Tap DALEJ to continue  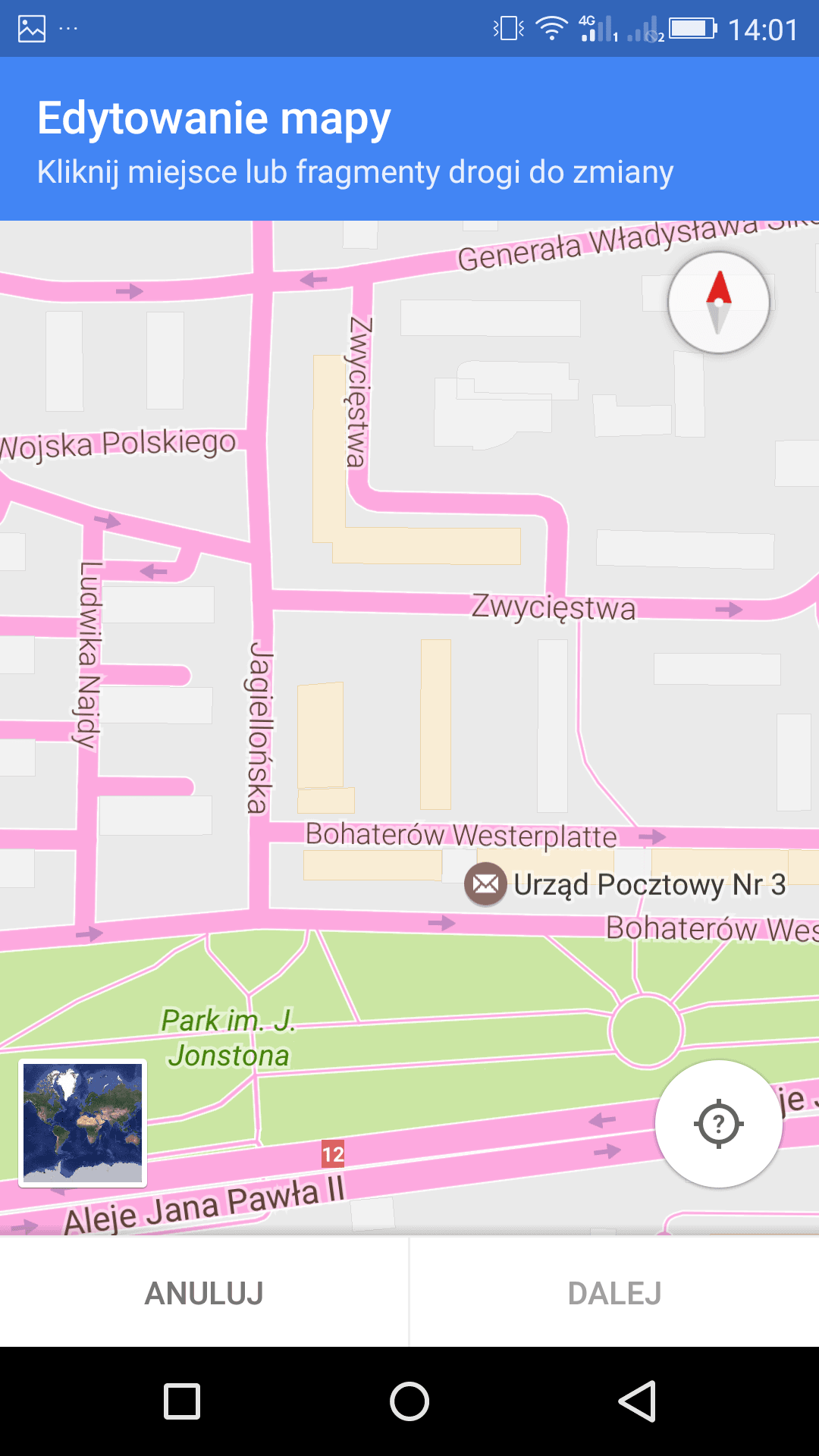click(x=615, y=1293)
